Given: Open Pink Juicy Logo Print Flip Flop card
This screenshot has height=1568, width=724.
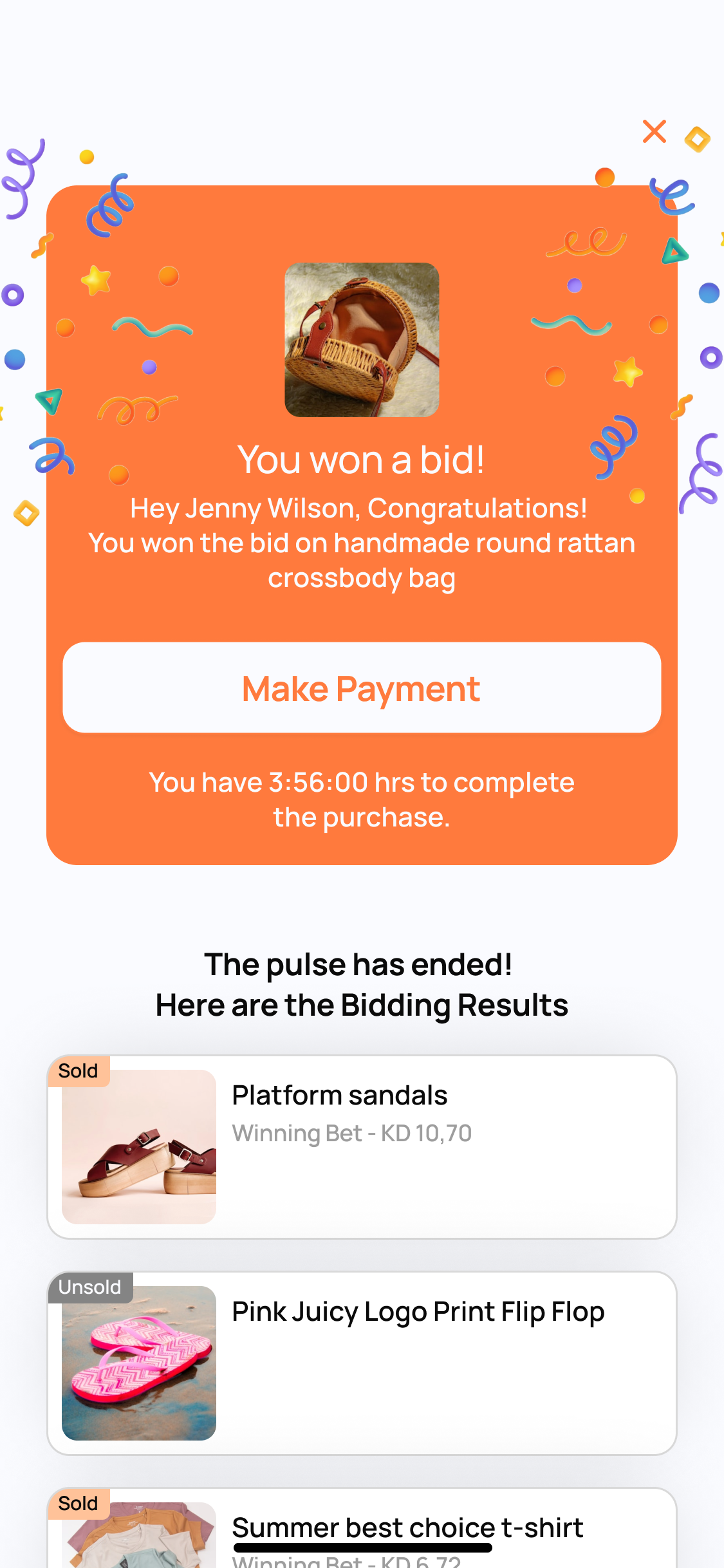Looking at the screenshot, I should (362, 1363).
